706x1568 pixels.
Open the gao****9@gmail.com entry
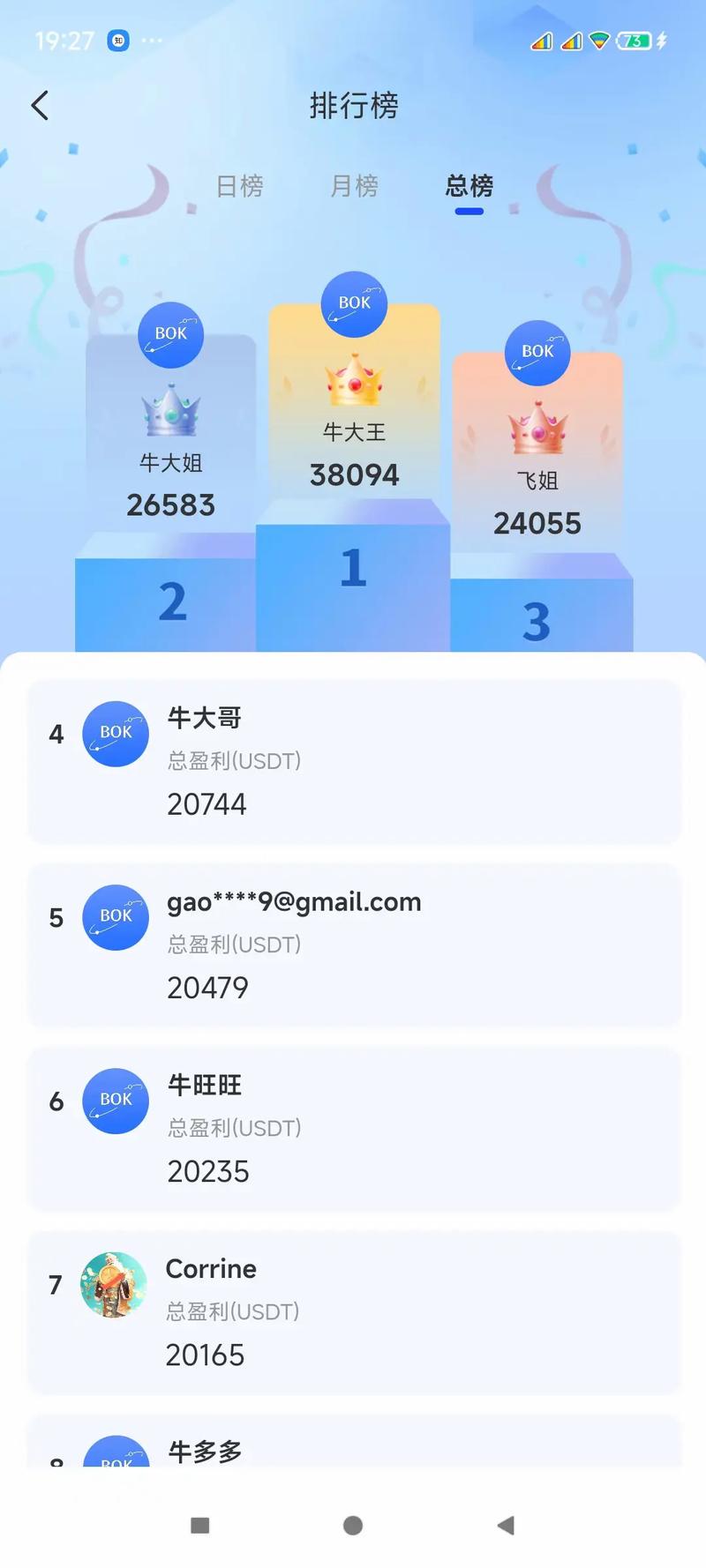[353, 945]
